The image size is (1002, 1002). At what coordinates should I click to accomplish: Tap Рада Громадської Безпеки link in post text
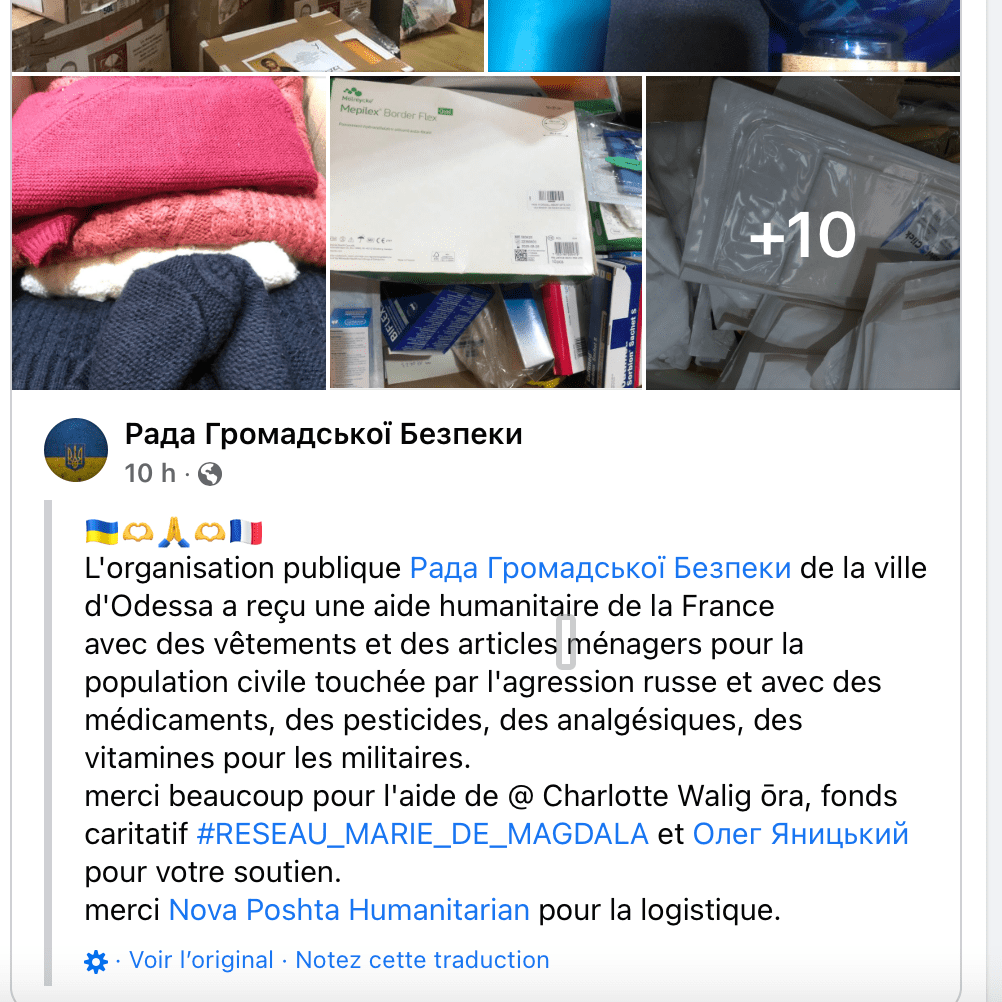(600, 569)
